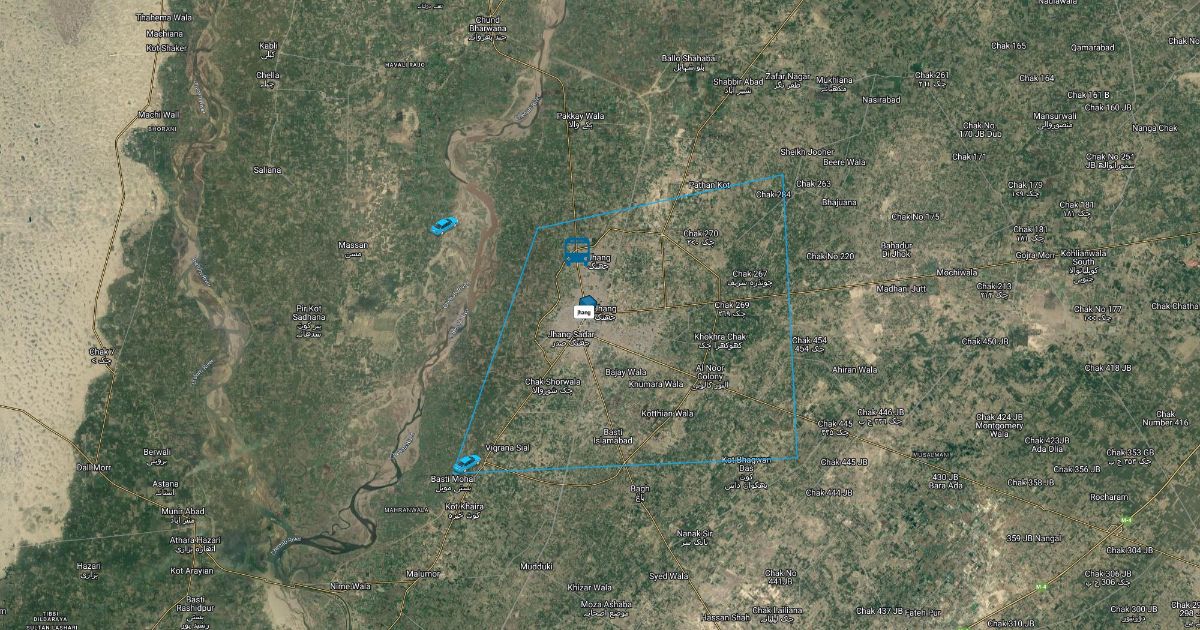Image resolution: width=1200 pixels, height=630 pixels.
Task: Select the blue bus marker on the map
Action: click(x=575, y=251)
